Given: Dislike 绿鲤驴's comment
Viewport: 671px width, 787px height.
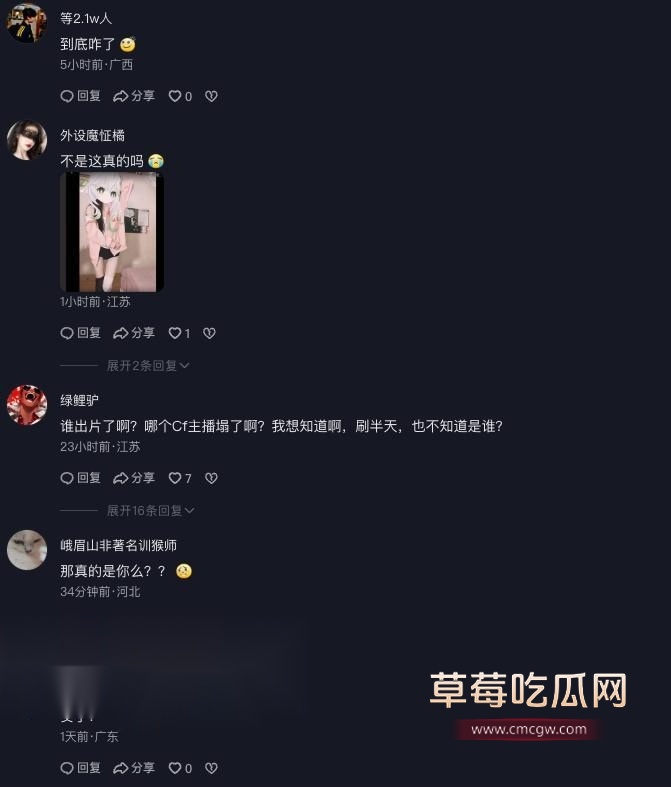Looking at the screenshot, I should [211, 478].
